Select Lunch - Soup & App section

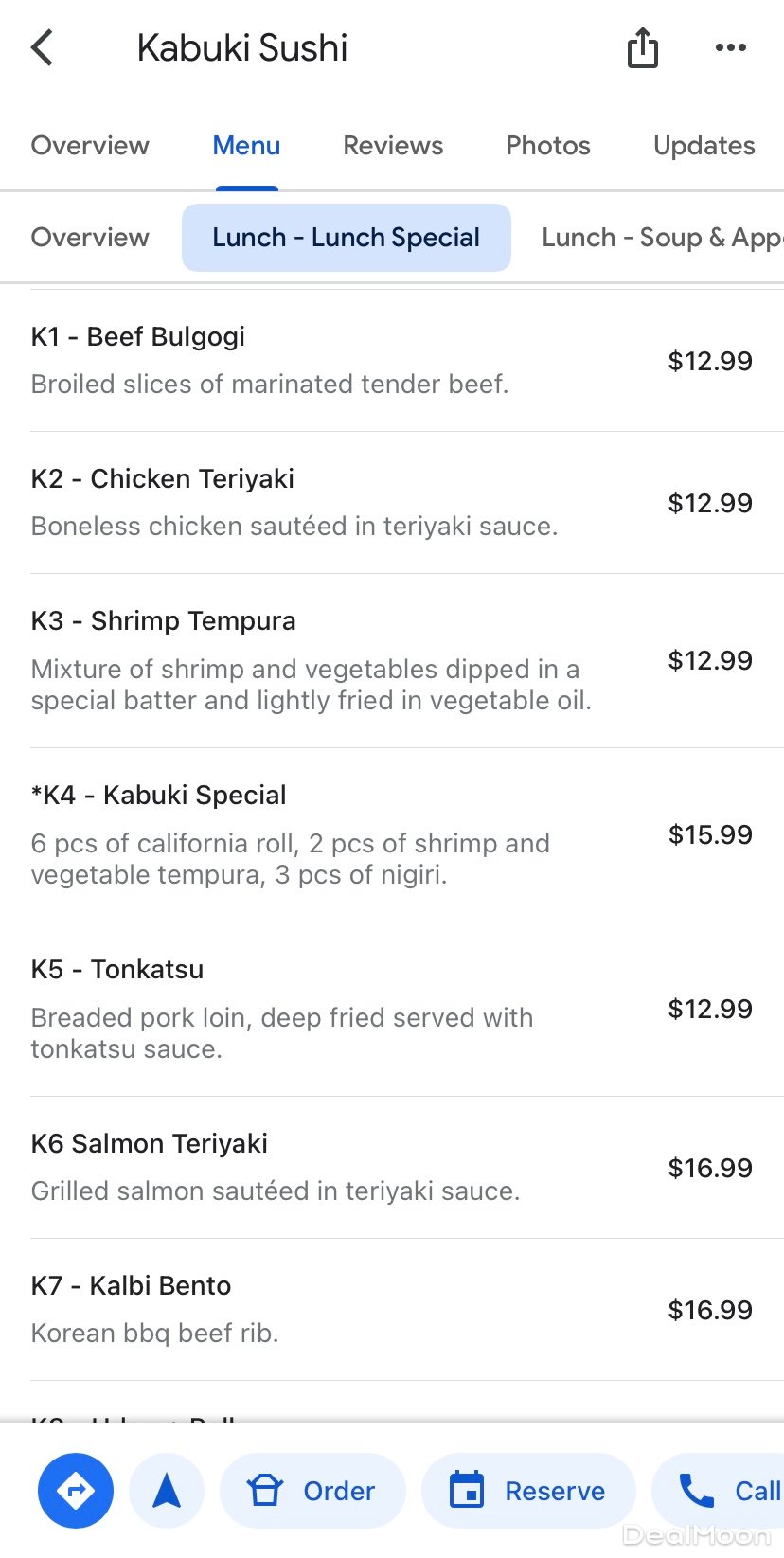661,238
